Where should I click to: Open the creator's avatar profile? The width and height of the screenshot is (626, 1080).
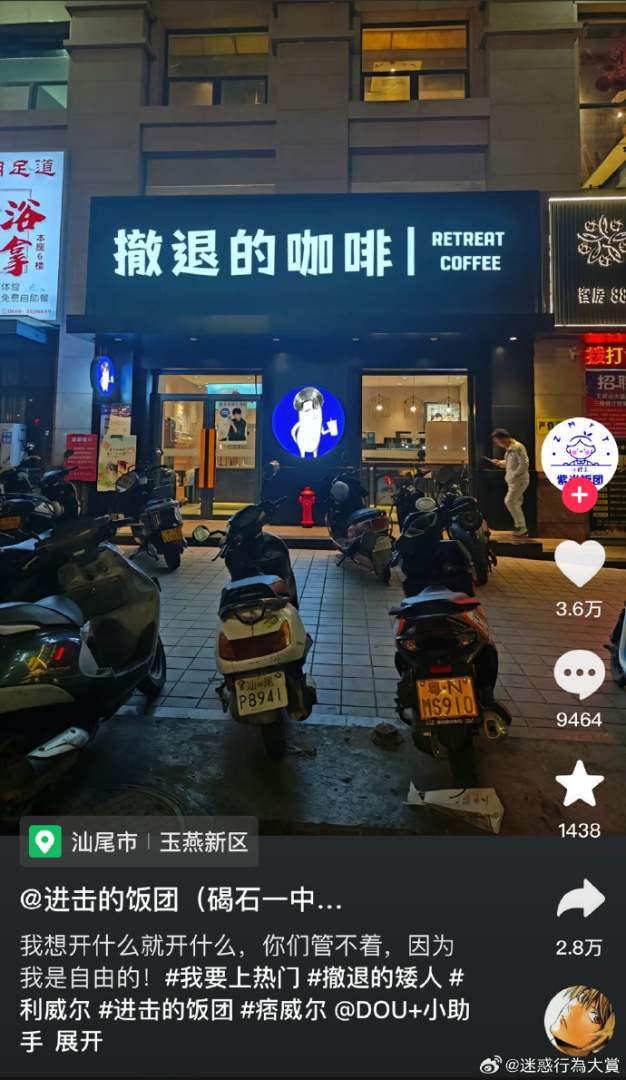point(580,452)
